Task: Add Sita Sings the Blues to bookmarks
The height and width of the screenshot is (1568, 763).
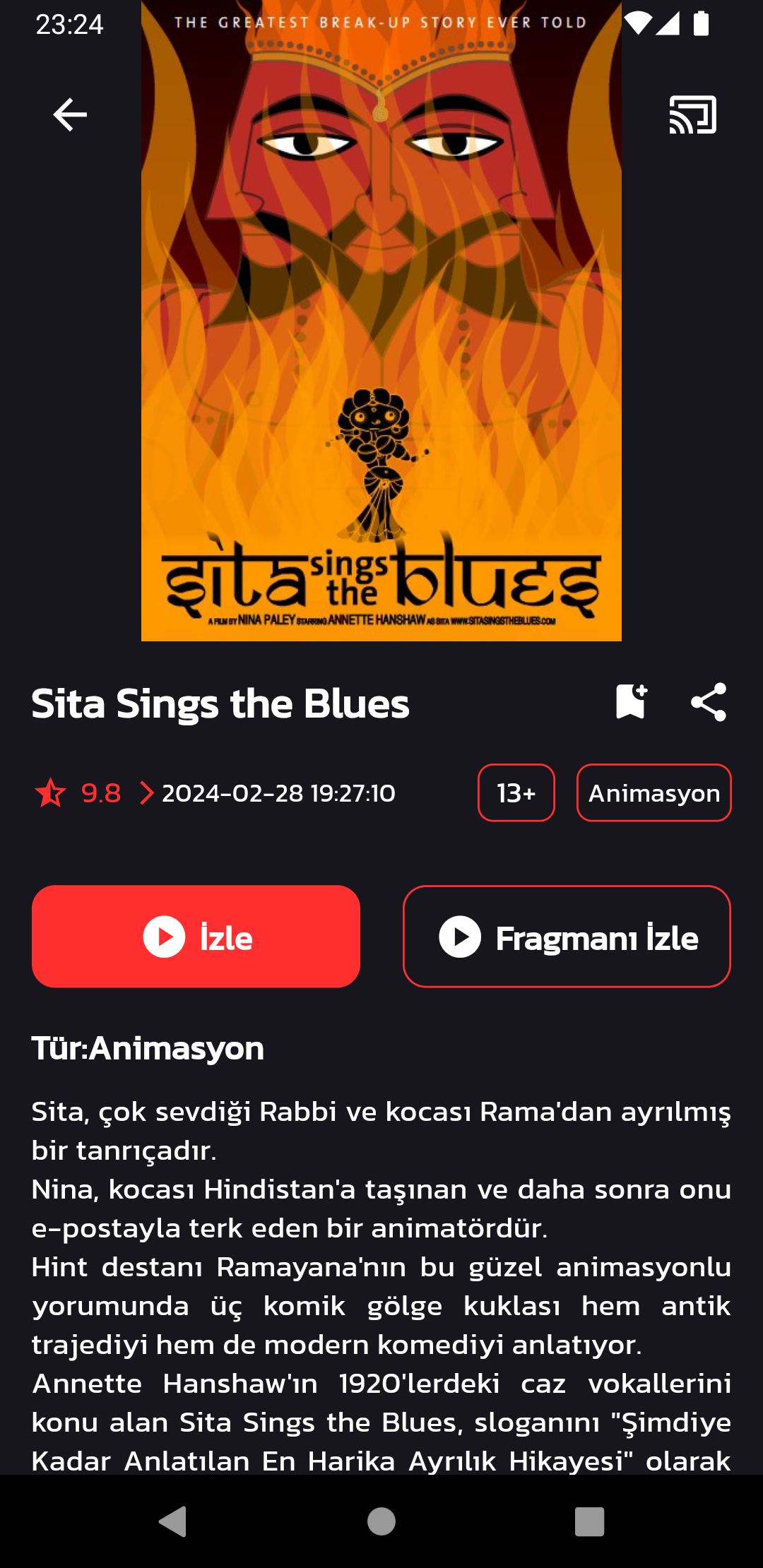Action: pyautogui.click(x=631, y=702)
